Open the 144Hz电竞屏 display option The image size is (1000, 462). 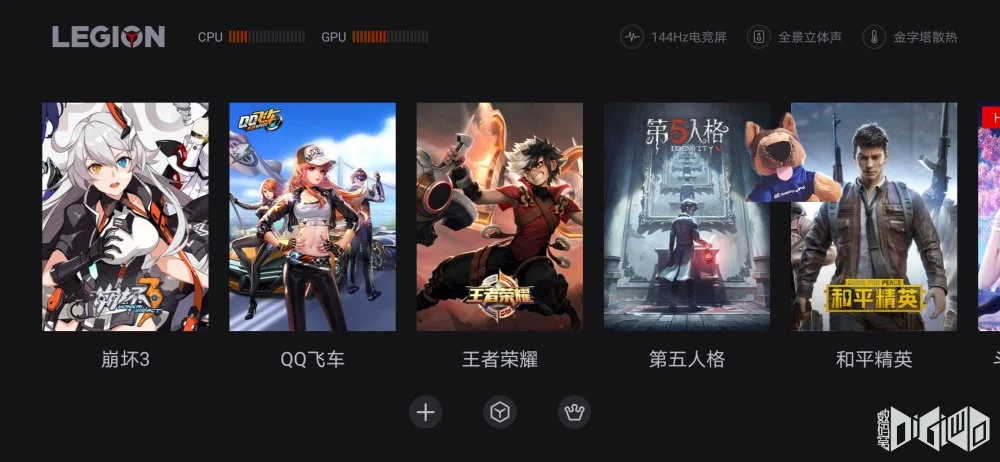(x=673, y=38)
